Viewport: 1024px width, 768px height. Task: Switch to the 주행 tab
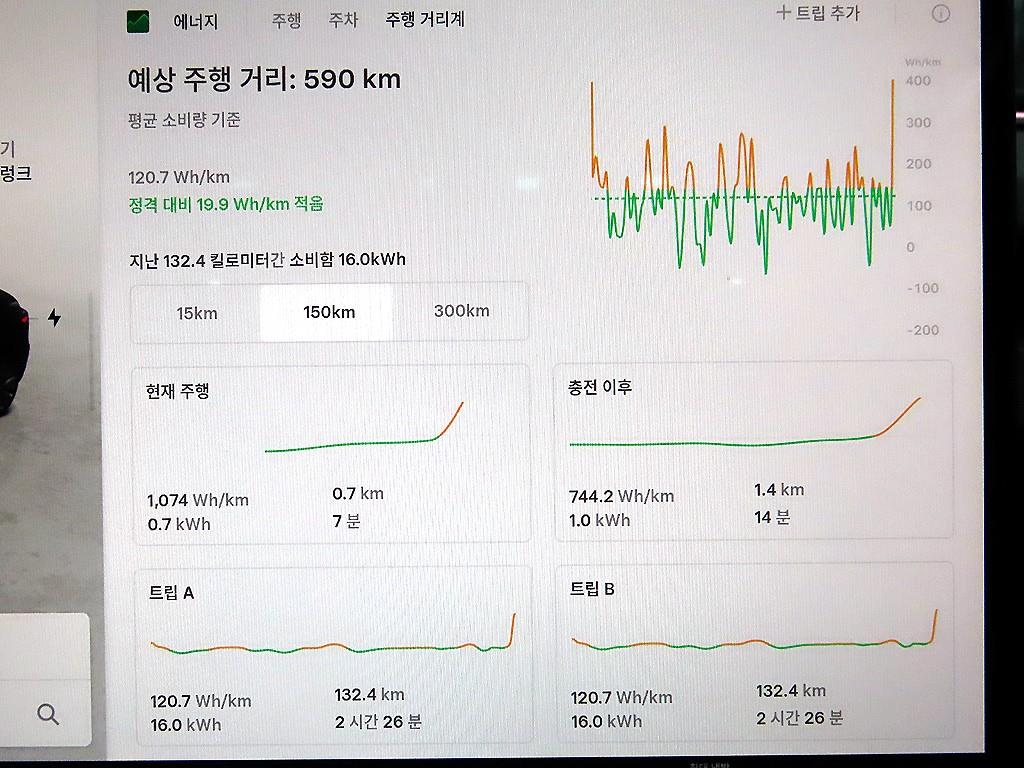click(x=286, y=21)
